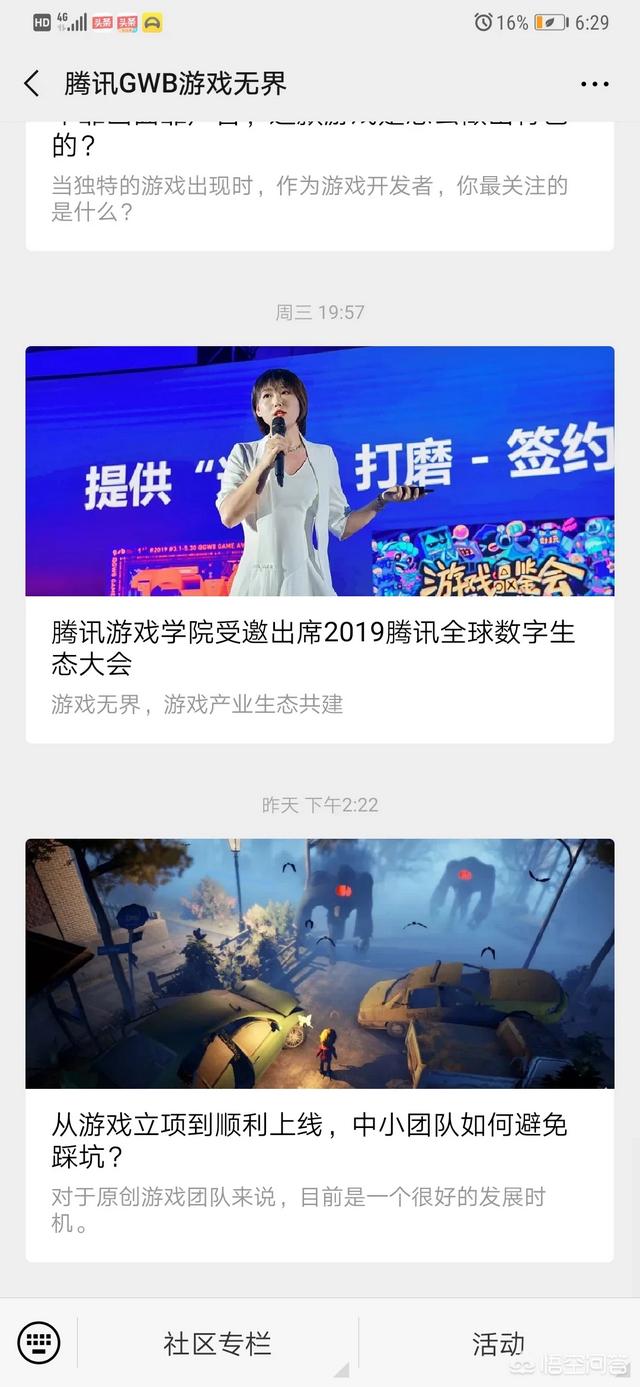Image resolution: width=640 pixels, height=1387 pixels.
Task: Open the three-dot overflow menu
Action: coord(594,84)
